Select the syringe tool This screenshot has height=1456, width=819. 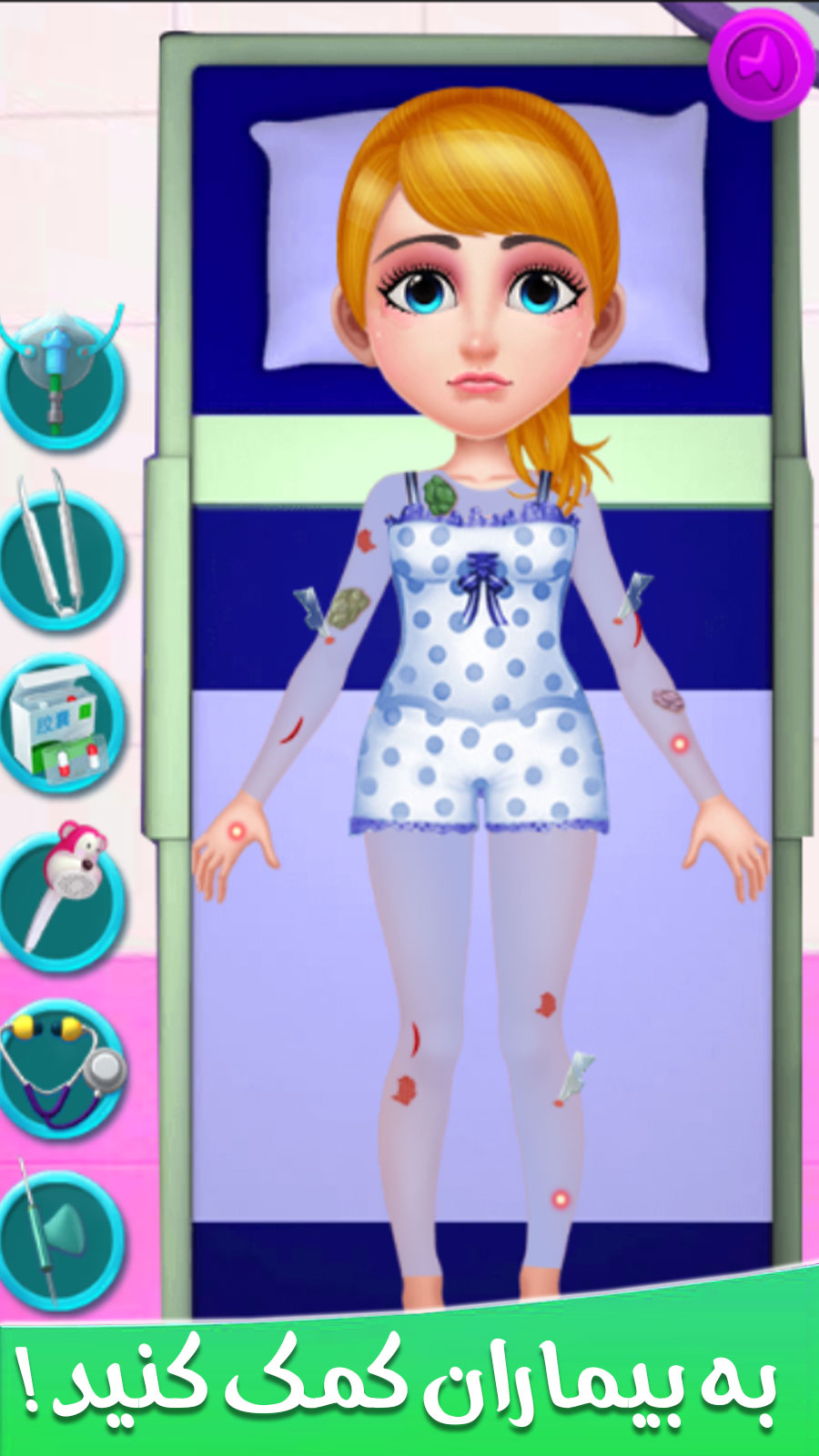[x=59, y=1239]
